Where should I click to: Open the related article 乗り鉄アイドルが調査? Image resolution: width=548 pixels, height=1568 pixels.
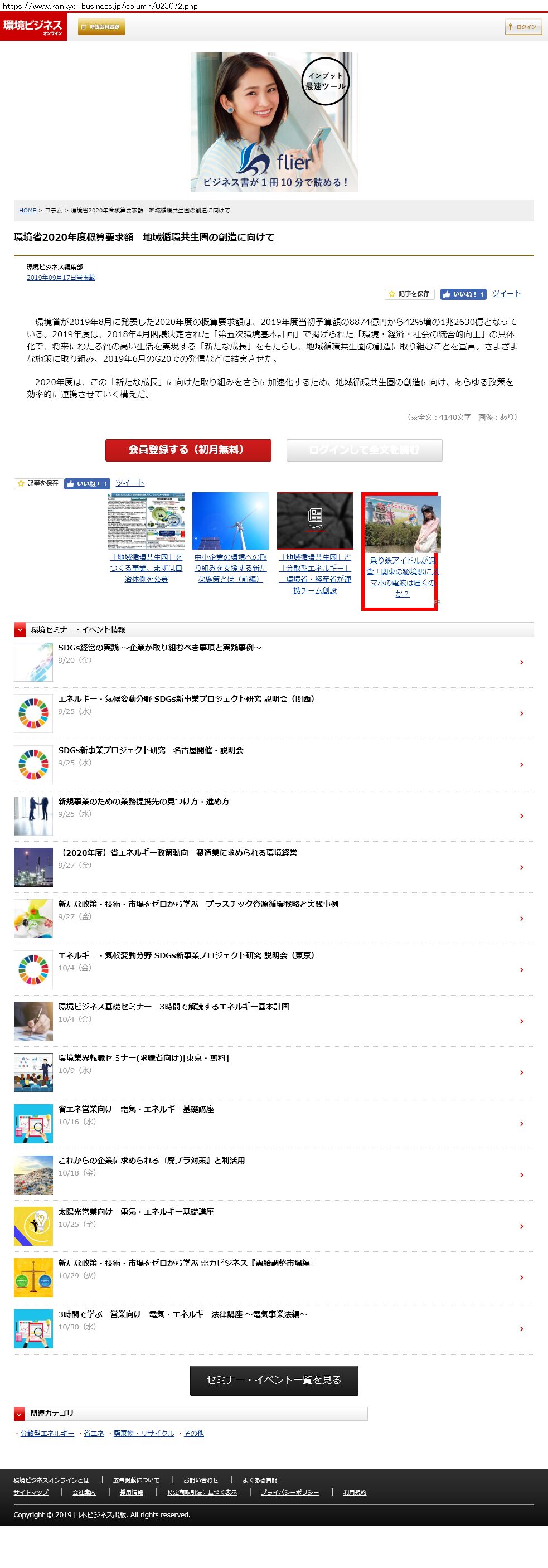402,576
